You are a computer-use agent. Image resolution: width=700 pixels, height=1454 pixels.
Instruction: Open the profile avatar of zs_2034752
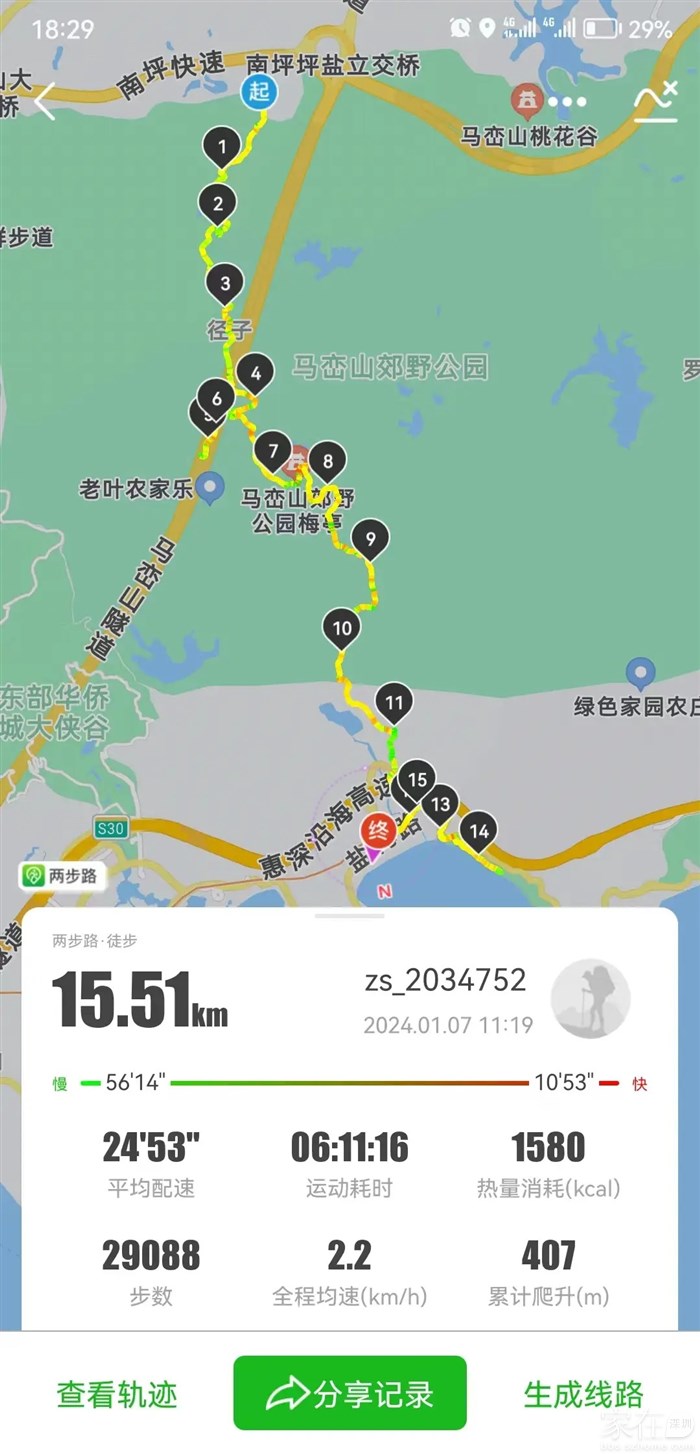(x=591, y=999)
